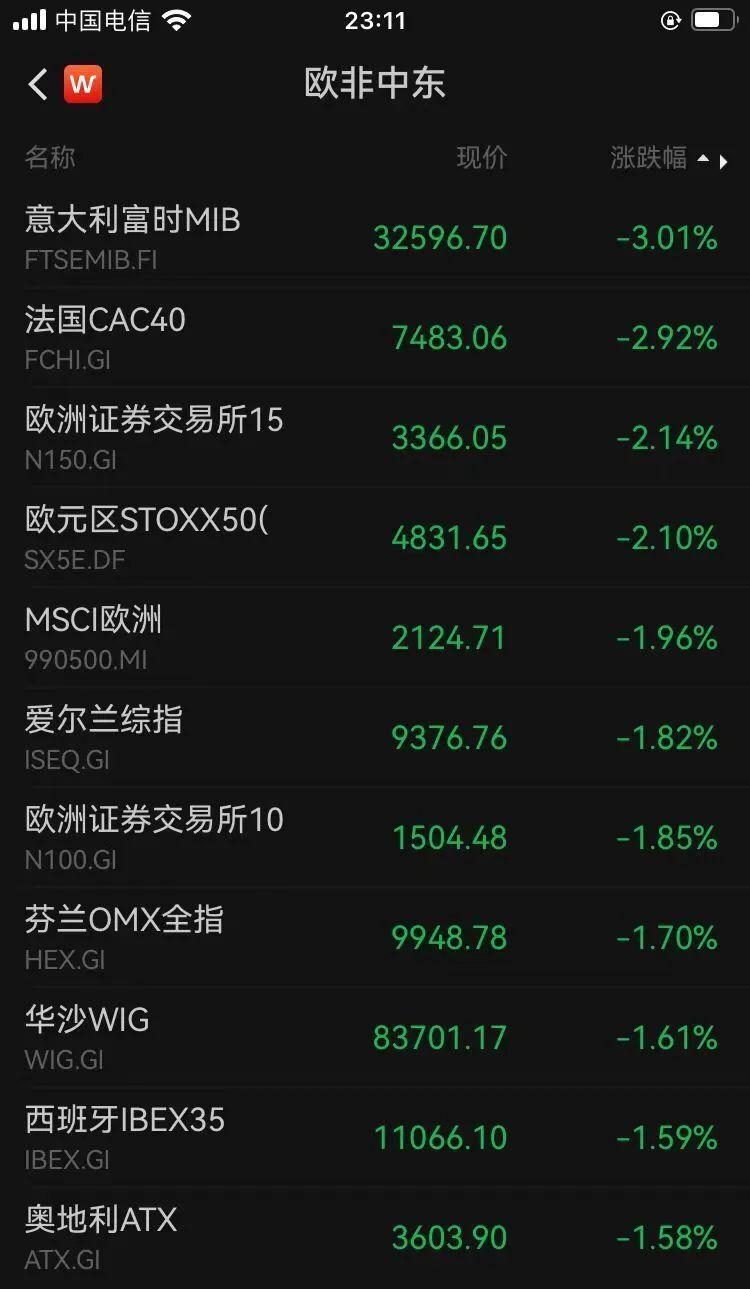Image resolution: width=750 pixels, height=1289 pixels.
Task: Open the MSCI欧洲 index row
Action: [375, 638]
